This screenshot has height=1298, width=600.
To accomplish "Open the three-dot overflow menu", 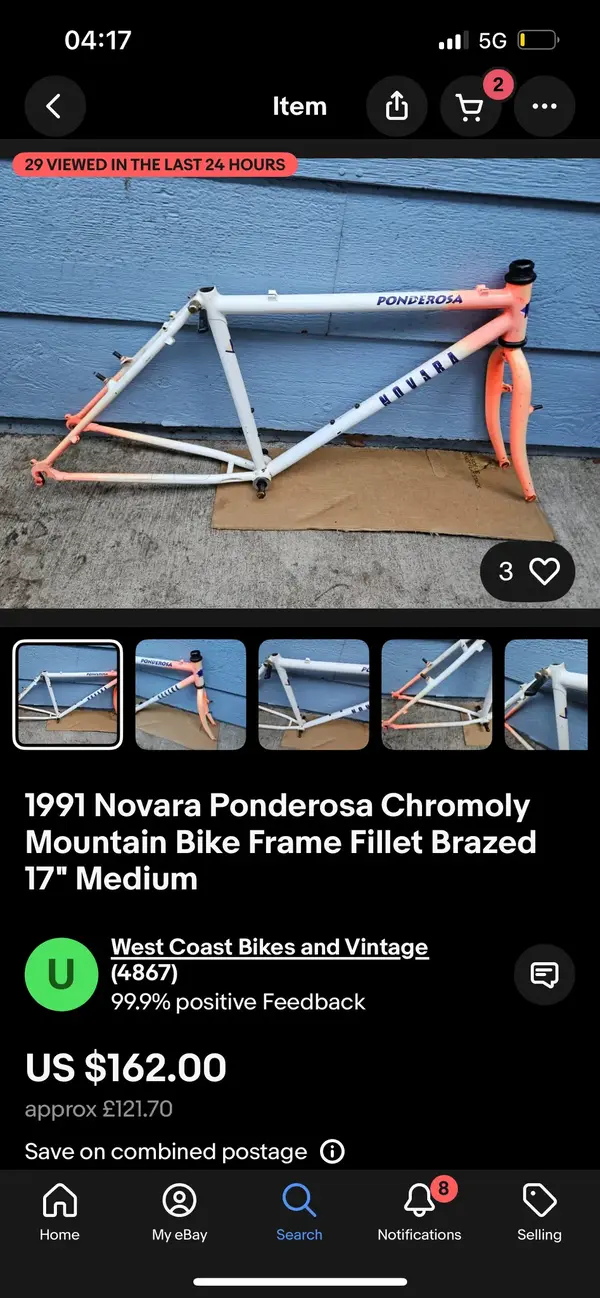I will [544, 107].
